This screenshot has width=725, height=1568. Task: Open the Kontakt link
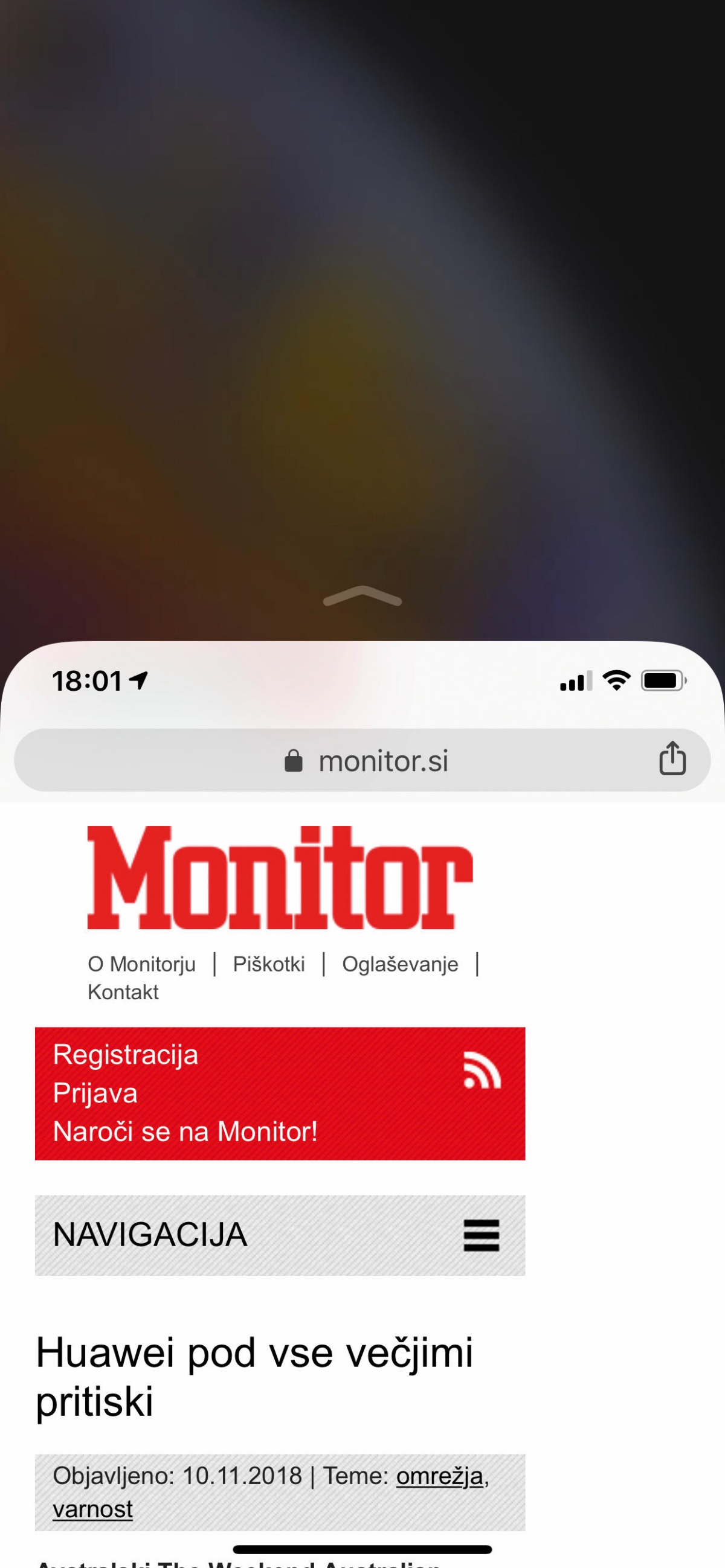(x=123, y=992)
